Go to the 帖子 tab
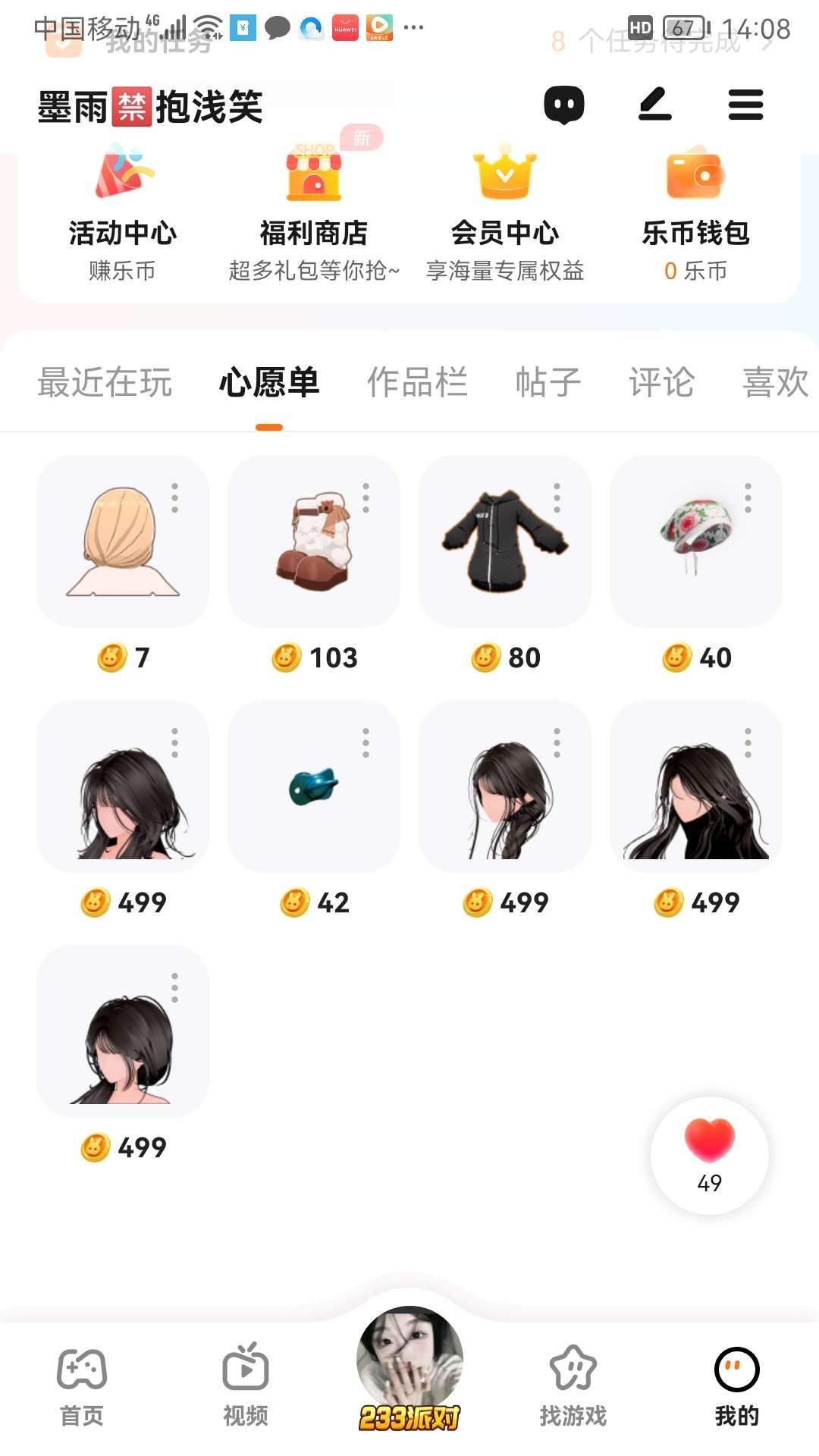Image resolution: width=819 pixels, height=1456 pixels. (x=548, y=382)
